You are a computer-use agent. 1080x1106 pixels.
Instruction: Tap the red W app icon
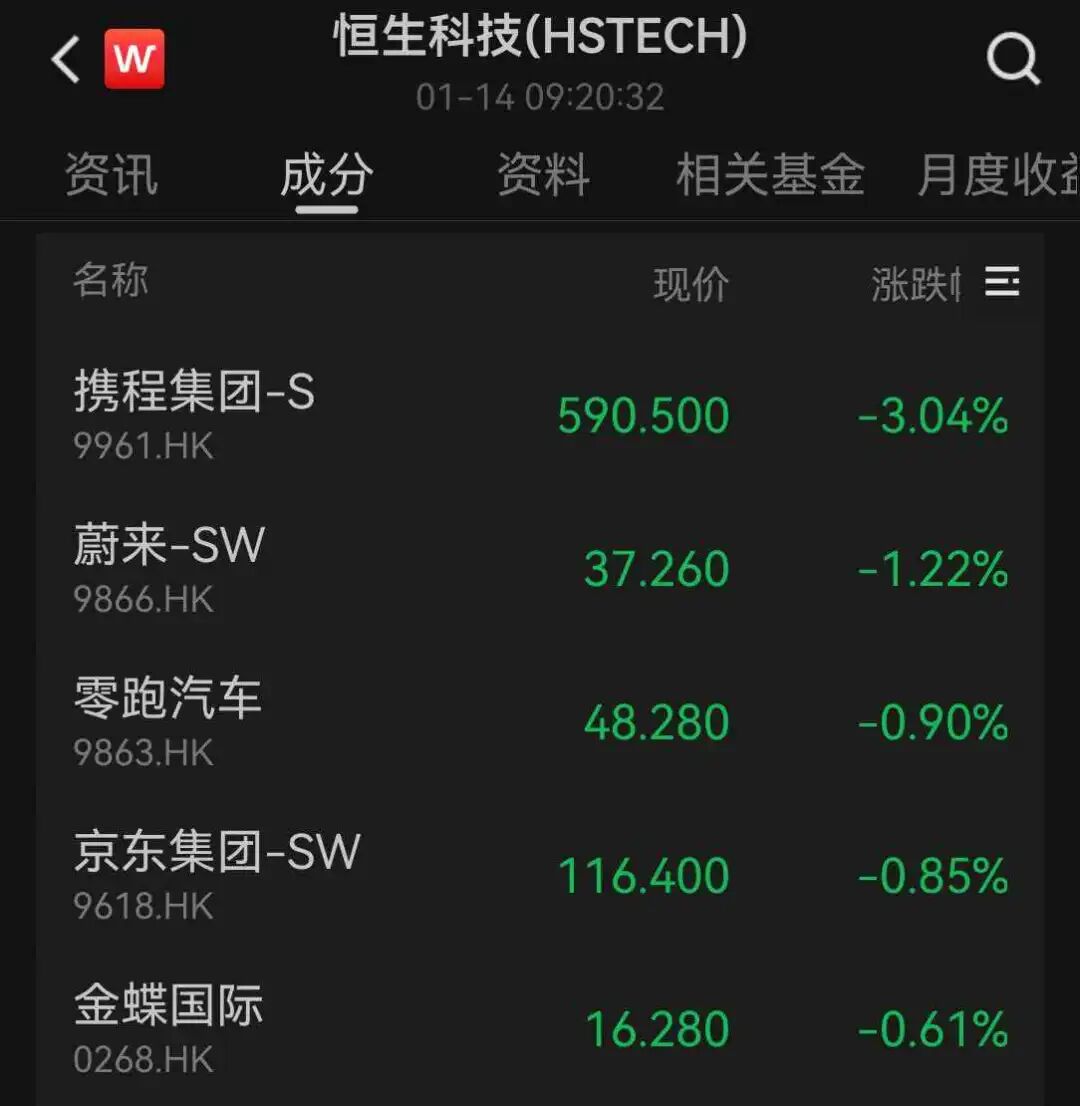(134, 59)
